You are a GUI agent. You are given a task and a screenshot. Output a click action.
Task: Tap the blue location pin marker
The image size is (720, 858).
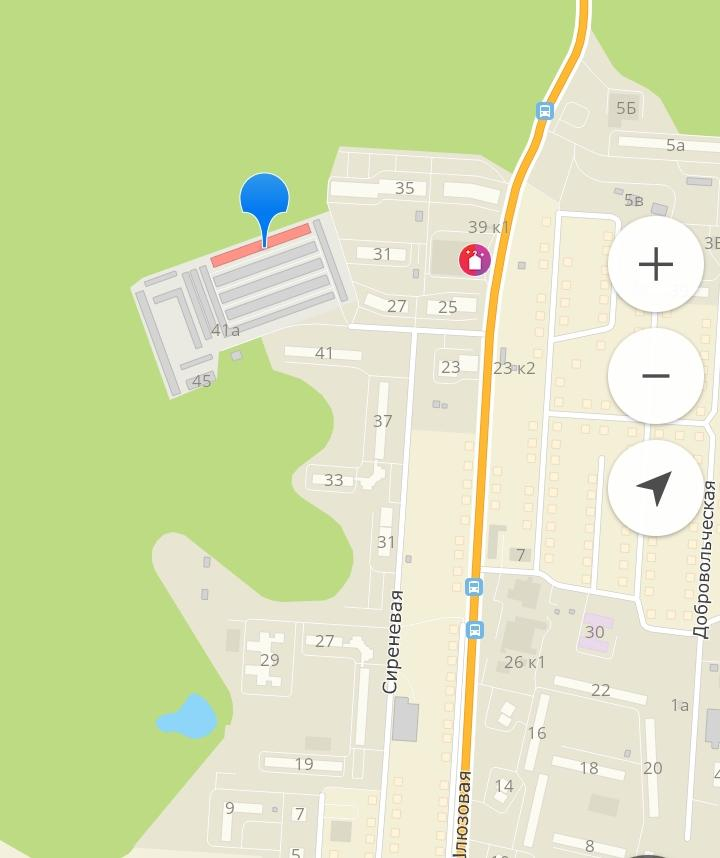click(265, 201)
